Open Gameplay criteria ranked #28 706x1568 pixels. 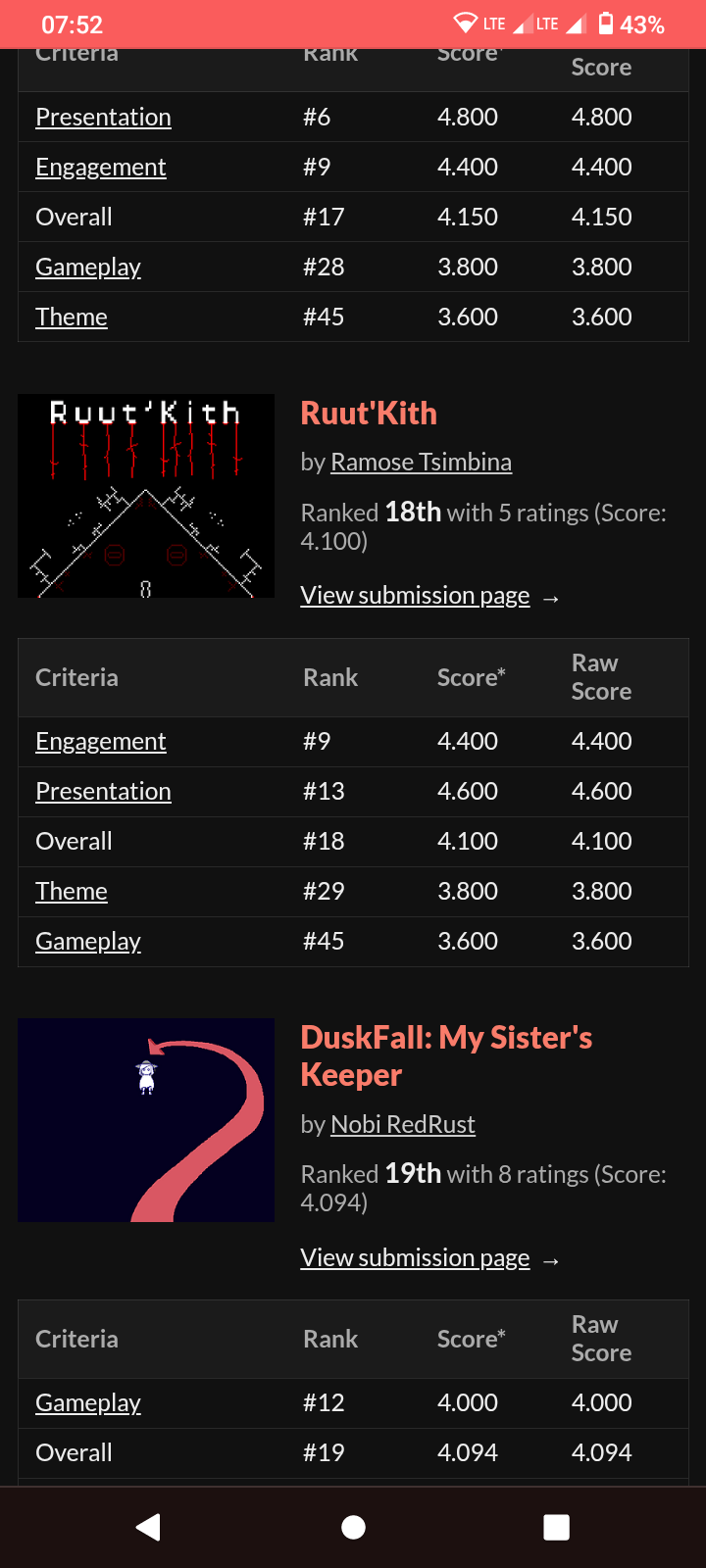tap(88, 268)
